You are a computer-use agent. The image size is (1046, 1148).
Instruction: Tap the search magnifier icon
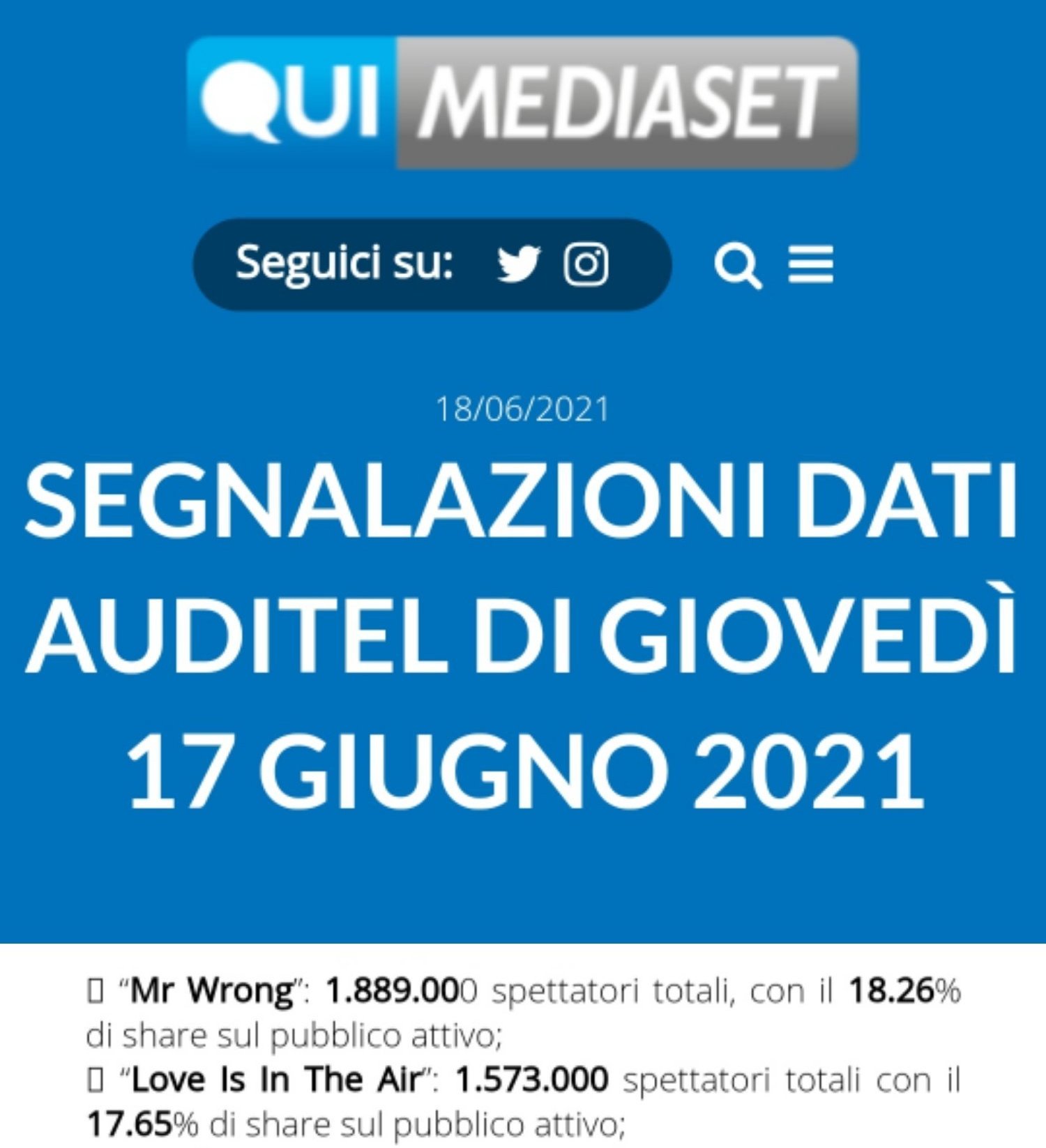736,265
